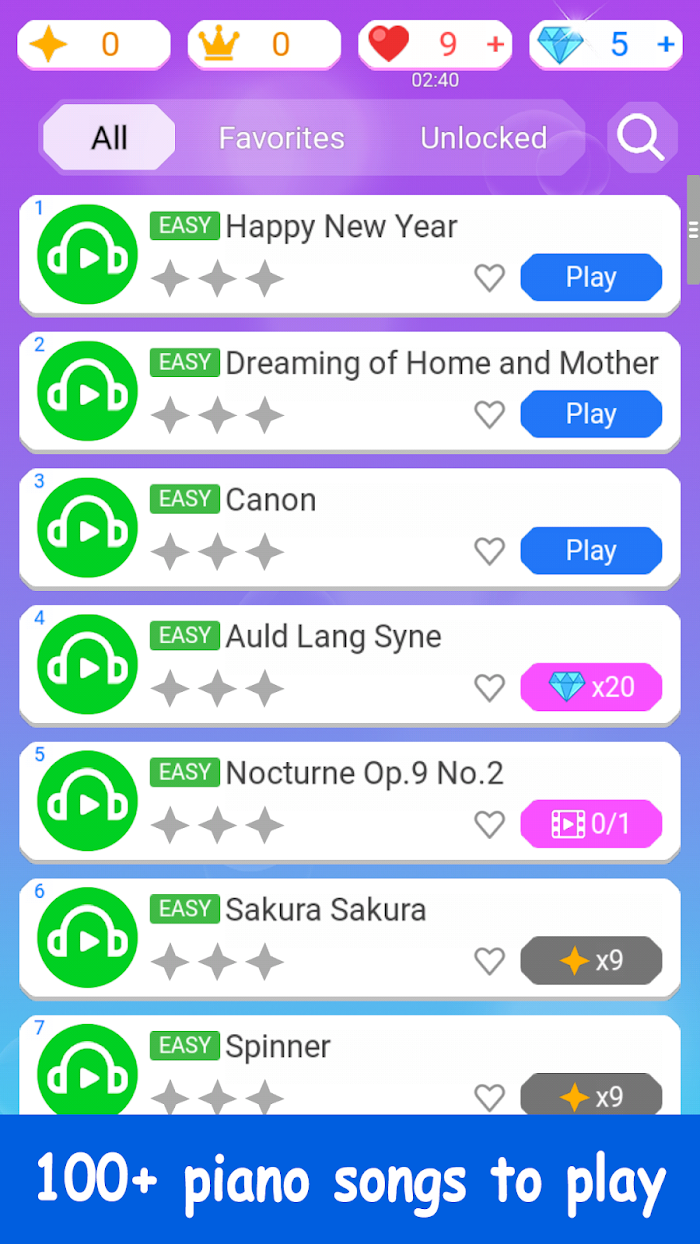700x1244 pixels.
Task: Tap the x9 star button for Sakura Sakura
Action: coord(591,960)
